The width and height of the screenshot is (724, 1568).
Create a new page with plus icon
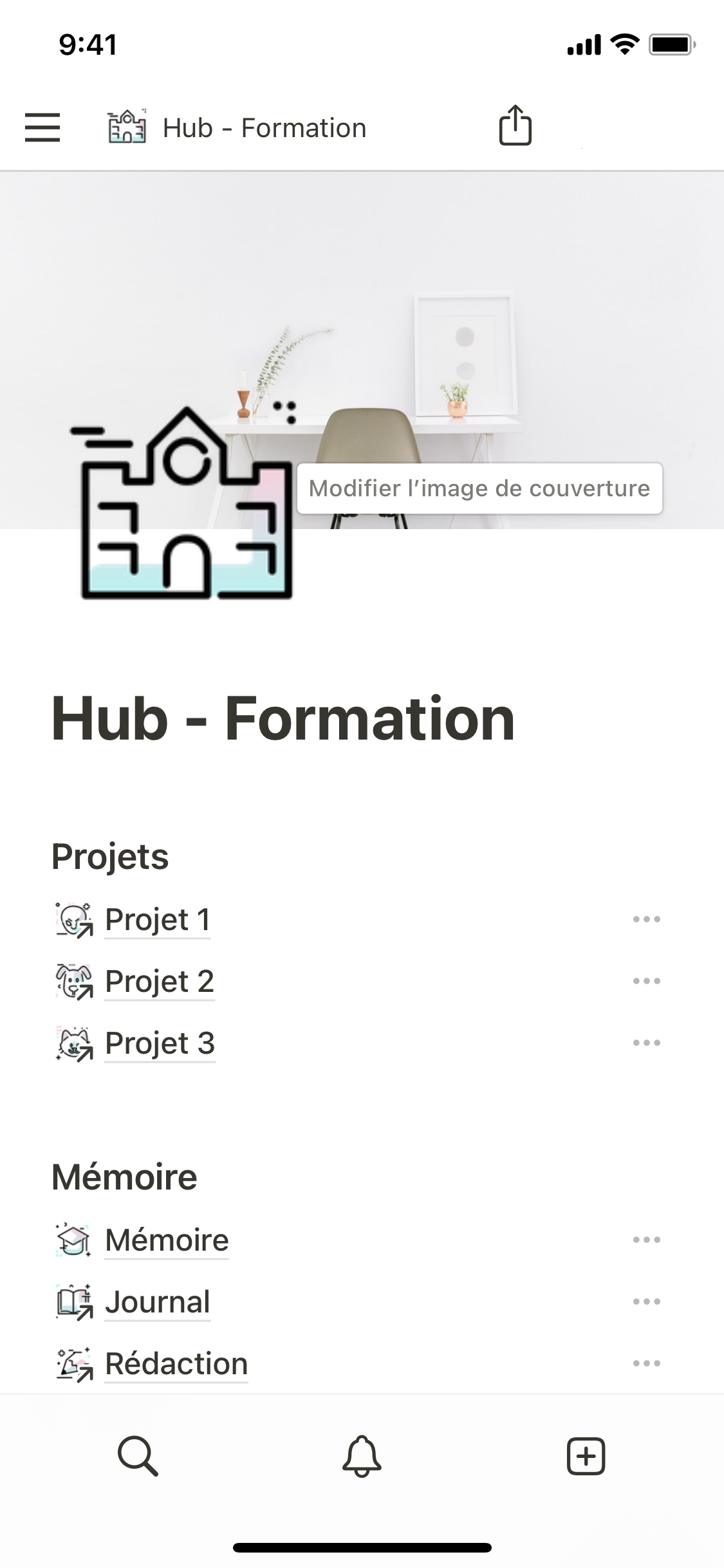pos(586,1456)
